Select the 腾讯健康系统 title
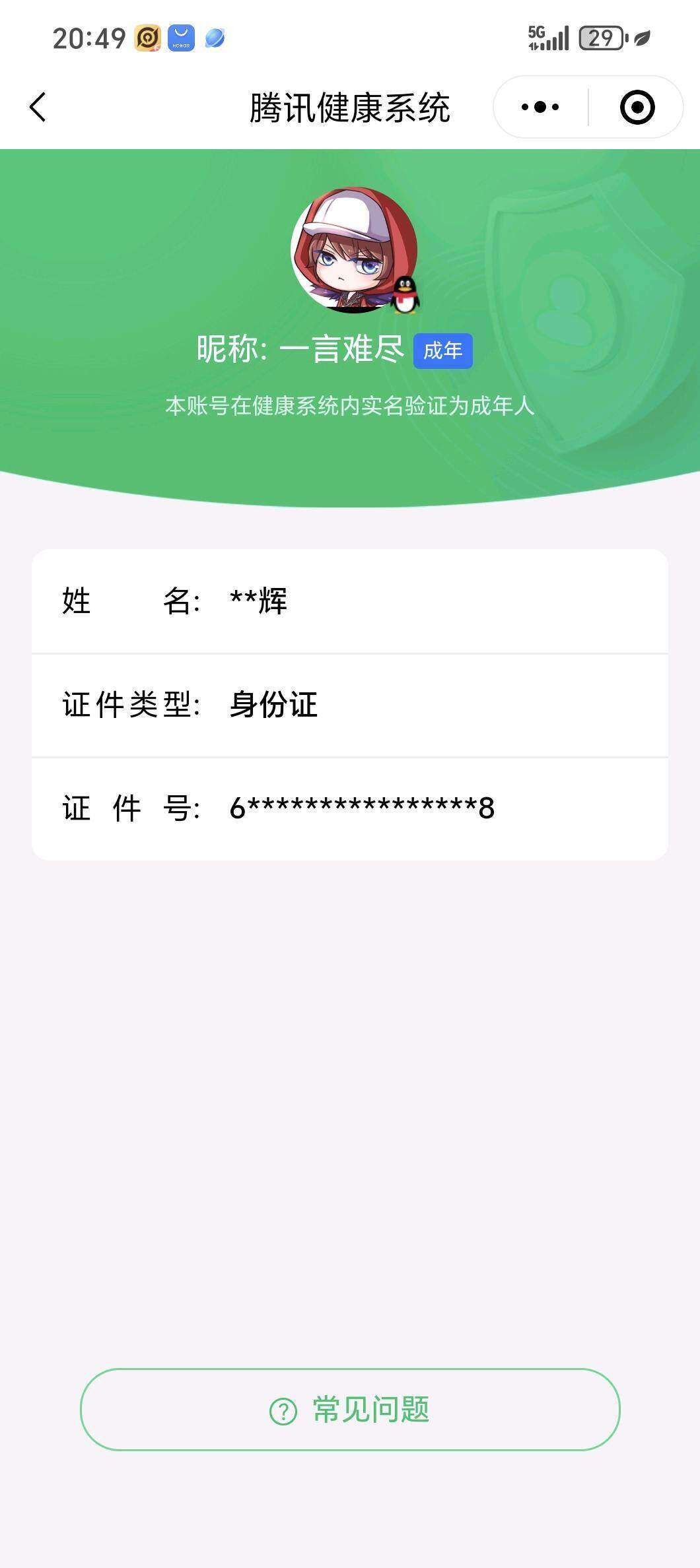Screen dimensions: 700x1568 [x=350, y=108]
